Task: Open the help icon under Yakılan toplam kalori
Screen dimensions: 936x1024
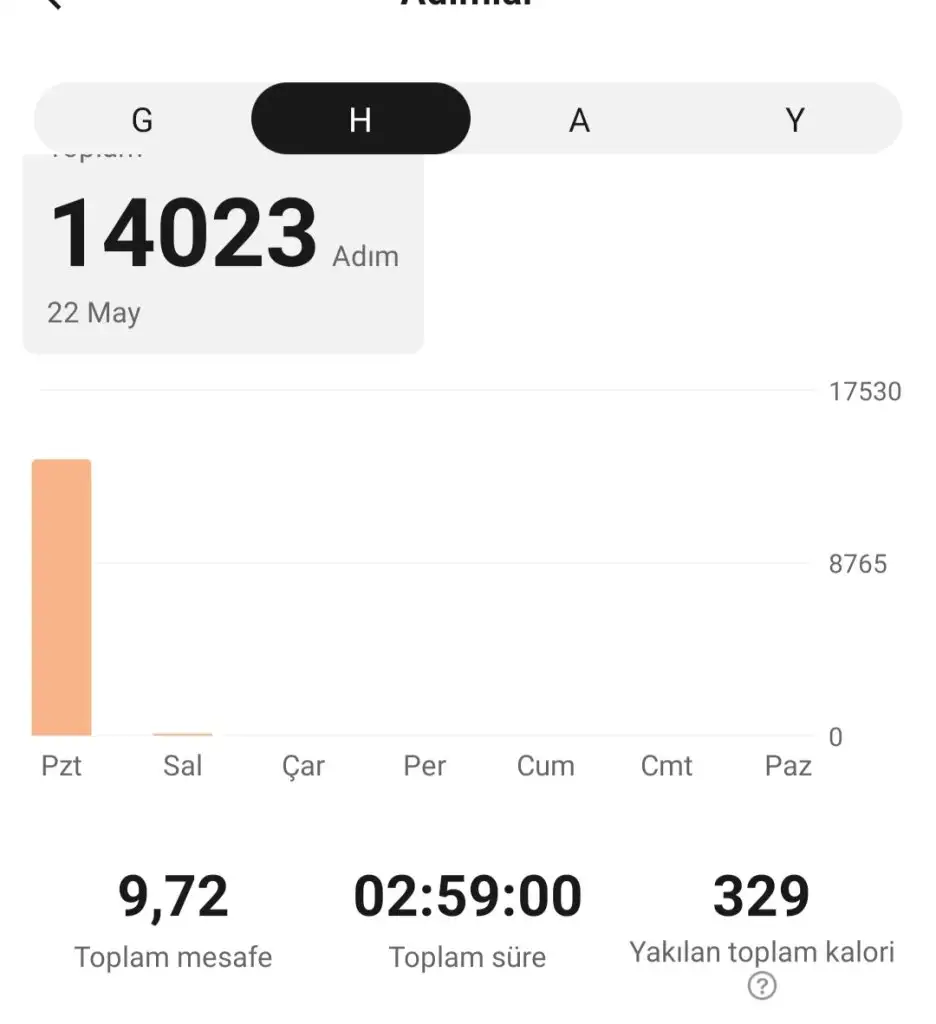Action: coord(762,986)
